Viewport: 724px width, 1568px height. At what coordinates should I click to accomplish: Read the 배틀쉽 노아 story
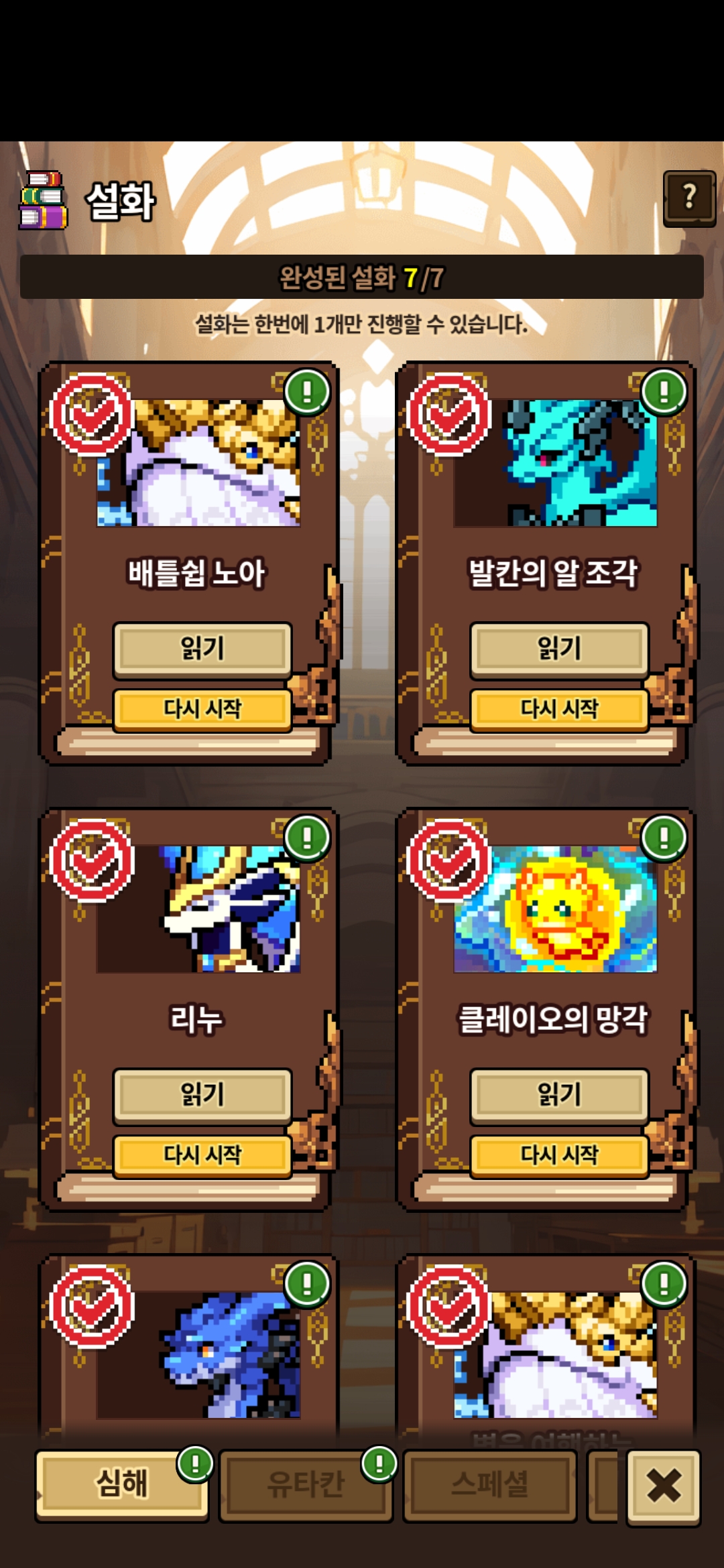(202, 649)
